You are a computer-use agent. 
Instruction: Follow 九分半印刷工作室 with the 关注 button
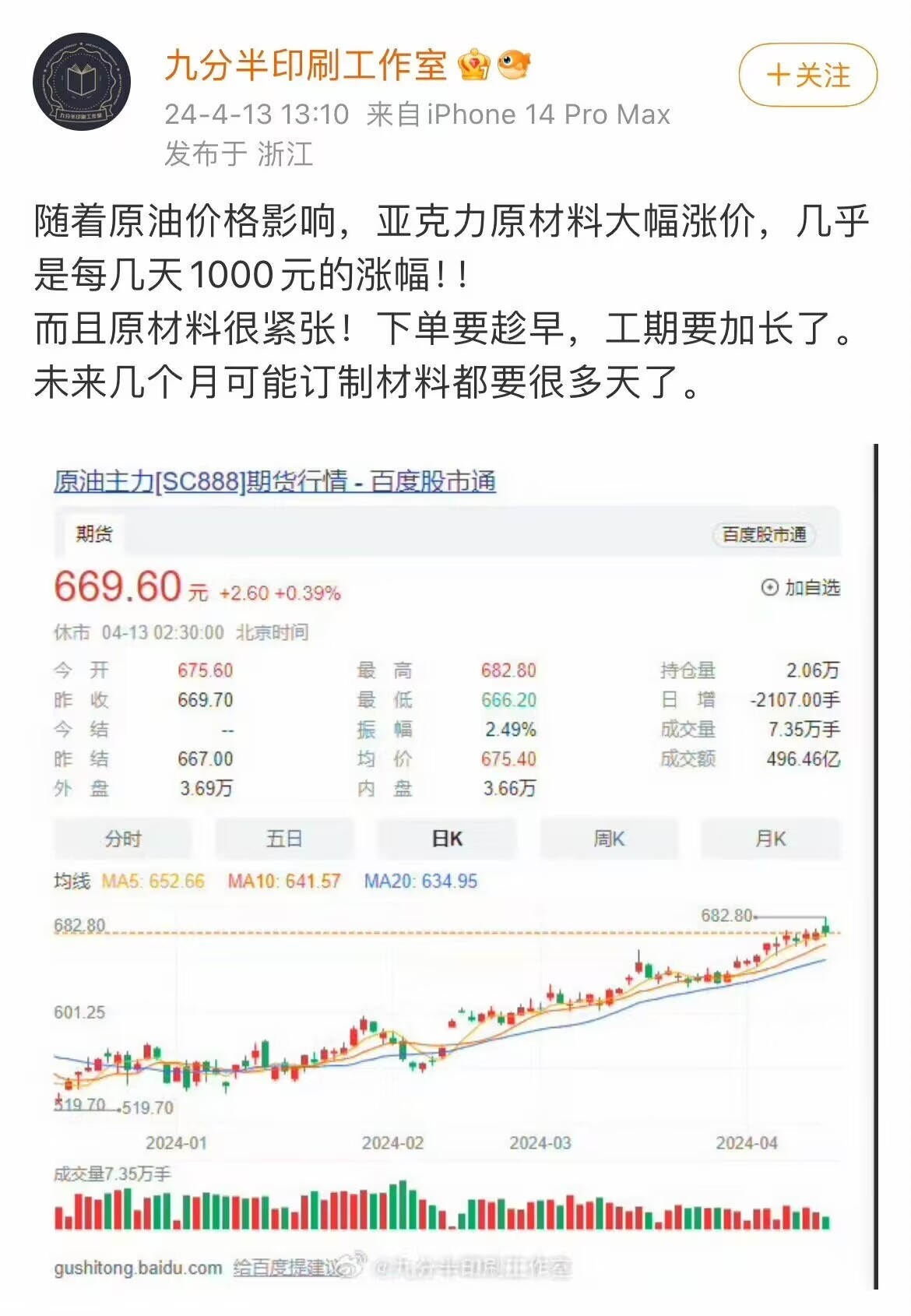point(807,76)
